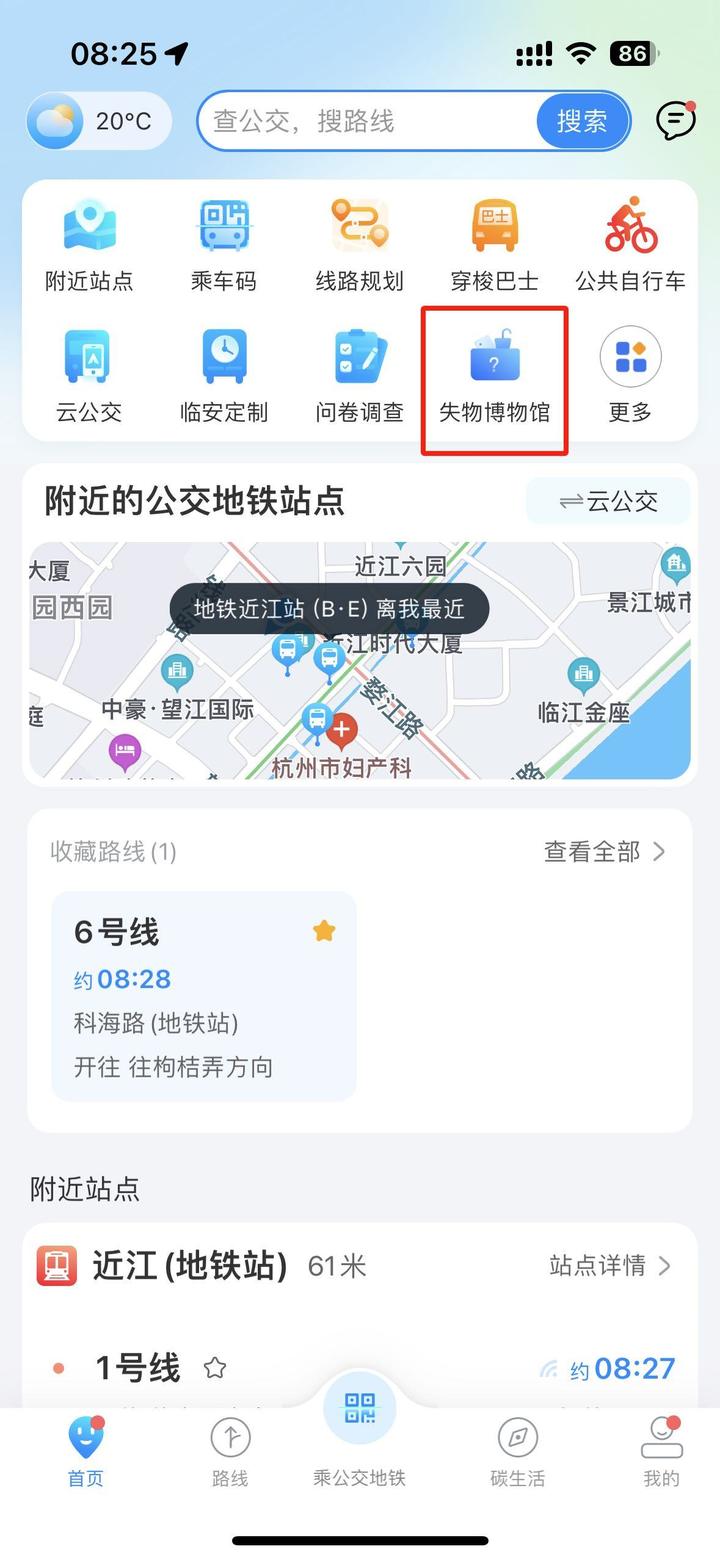This screenshot has height=1560, width=720.
Task: Open 线路规划 route planner
Action: 359,245
